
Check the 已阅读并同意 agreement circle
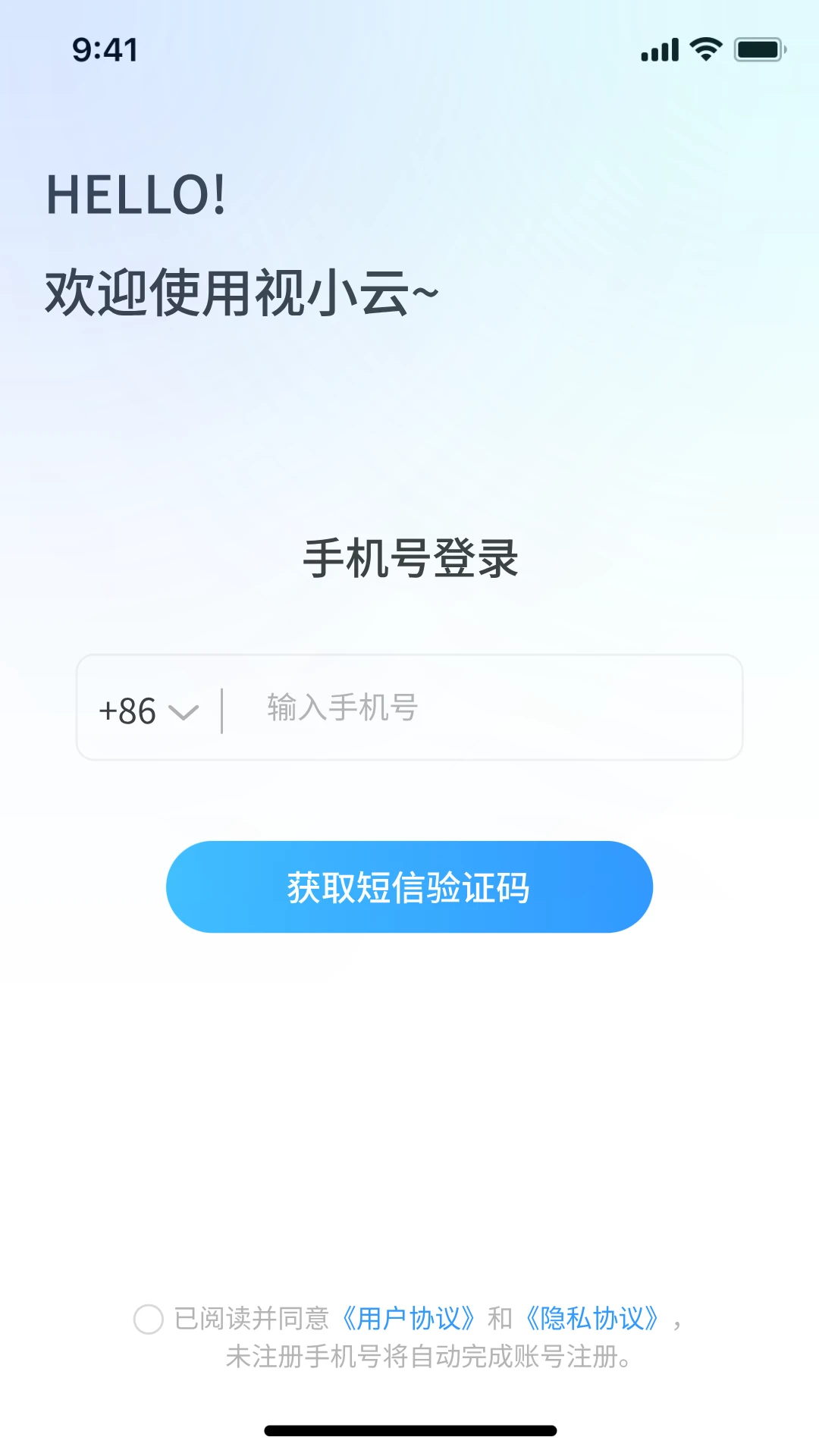click(x=149, y=1319)
